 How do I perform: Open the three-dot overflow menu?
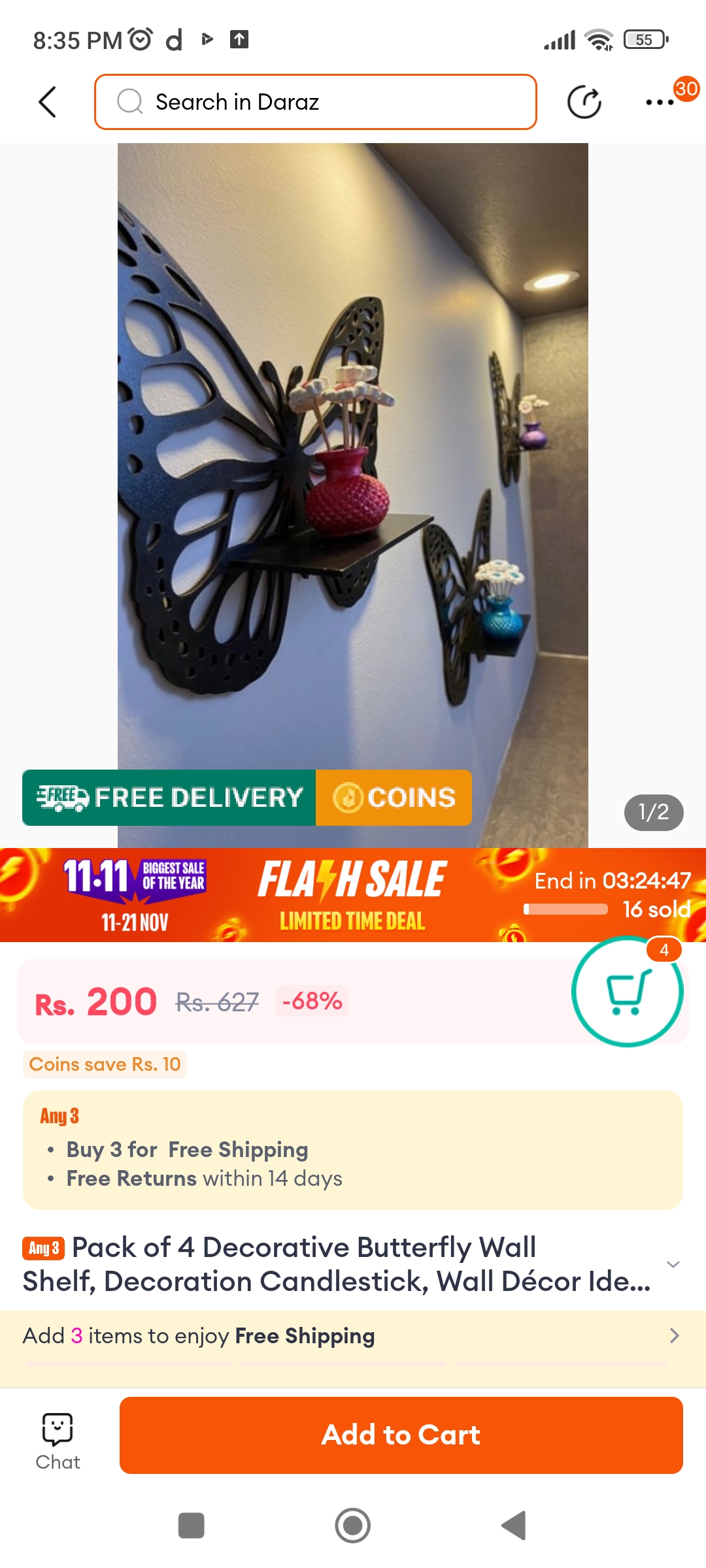pos(659,102)
